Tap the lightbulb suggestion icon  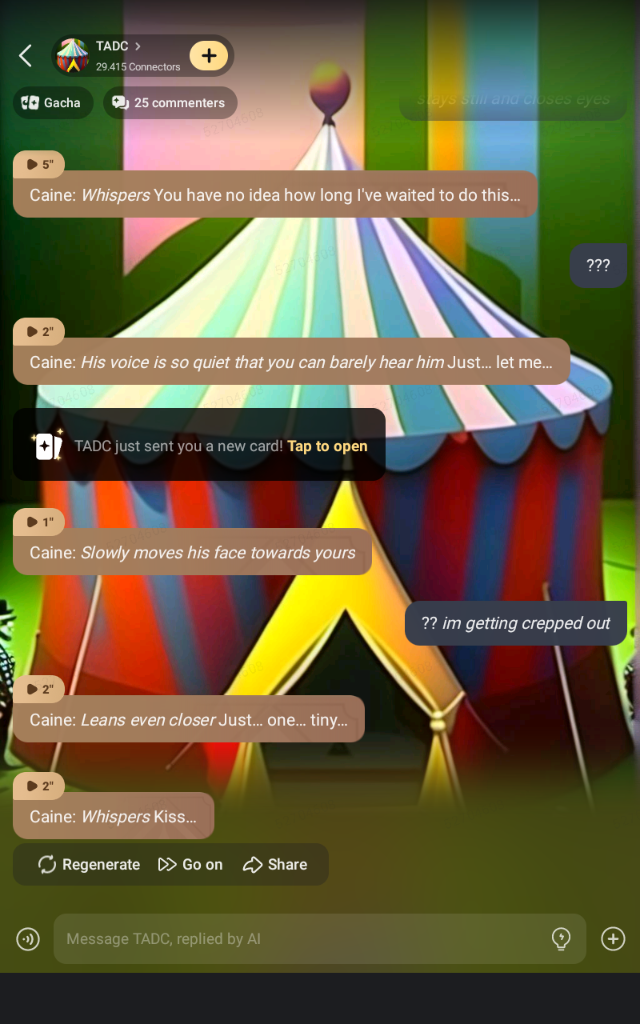click(561, 939)
